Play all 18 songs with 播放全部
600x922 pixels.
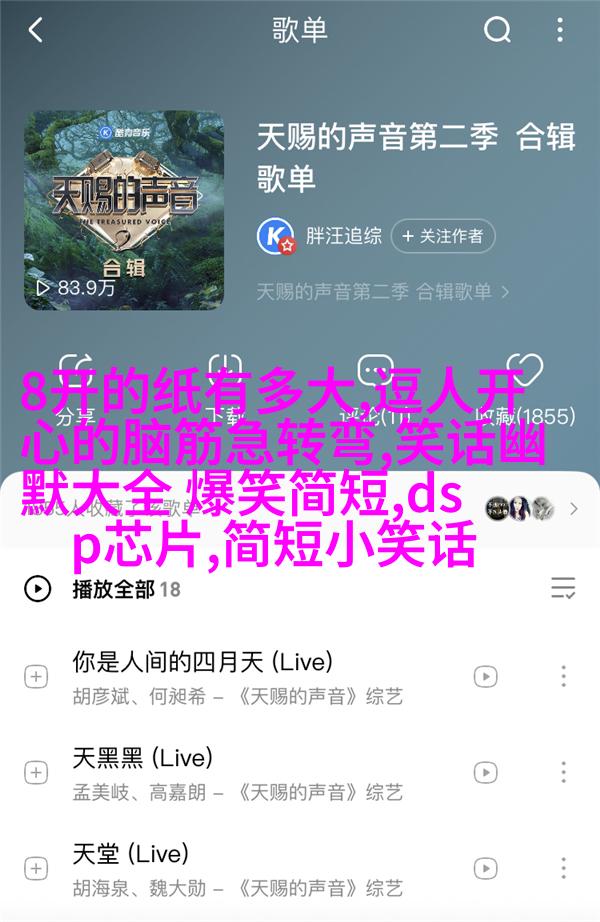coord(110,589)
